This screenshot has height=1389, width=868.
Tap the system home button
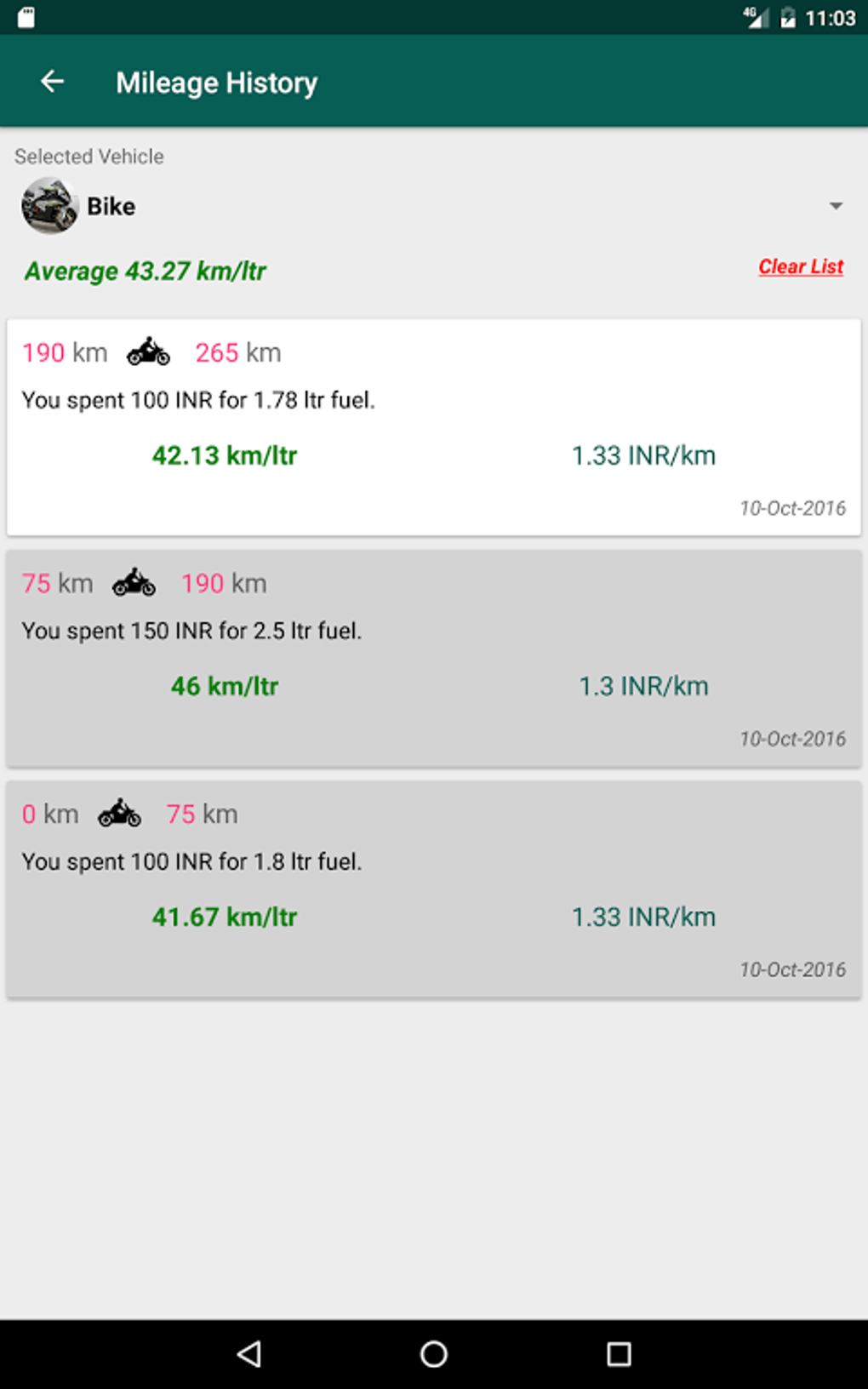click(434, 1353)
